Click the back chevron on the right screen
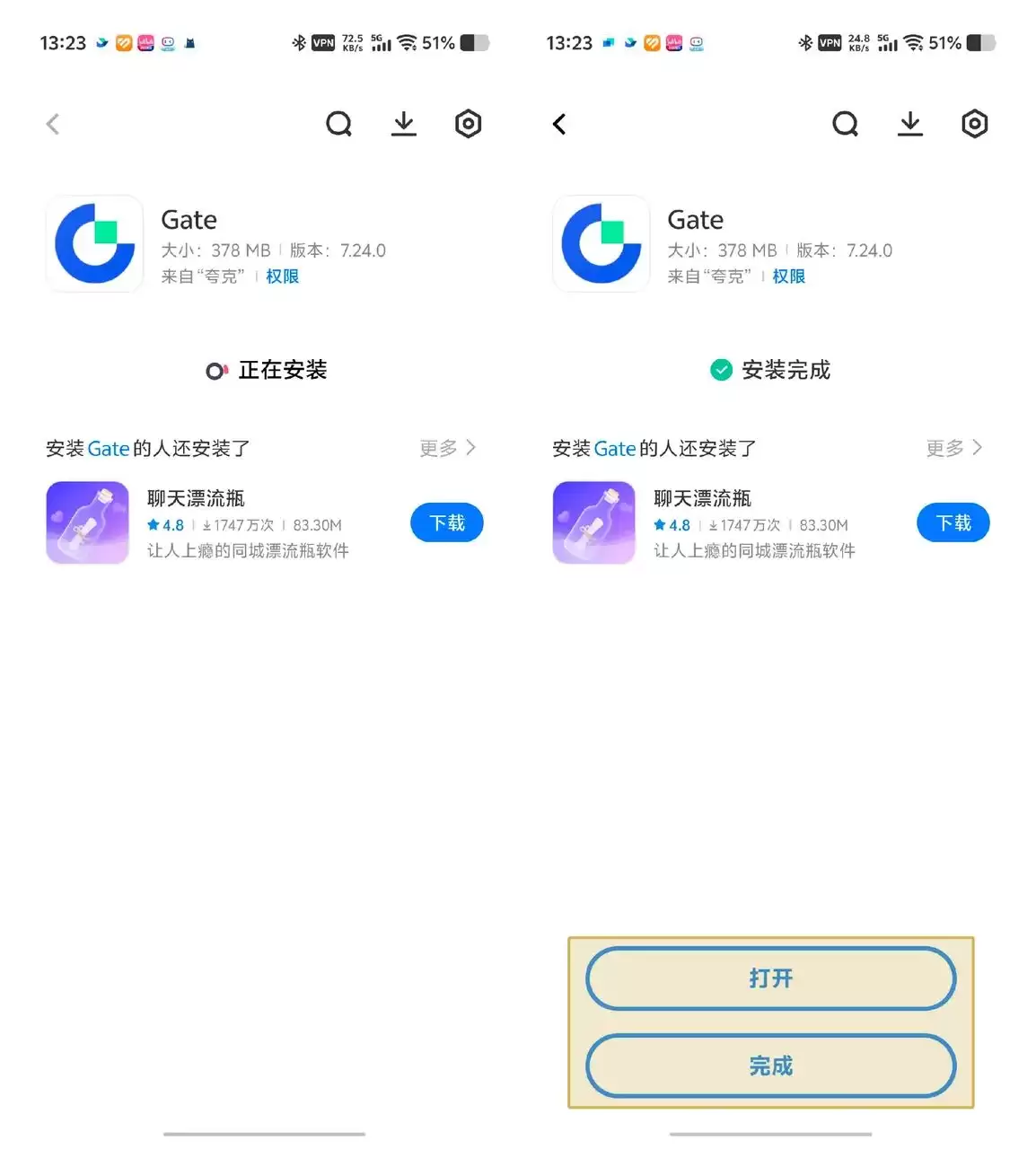This screenshot has height=1149, width=1036. coord(558,124)
